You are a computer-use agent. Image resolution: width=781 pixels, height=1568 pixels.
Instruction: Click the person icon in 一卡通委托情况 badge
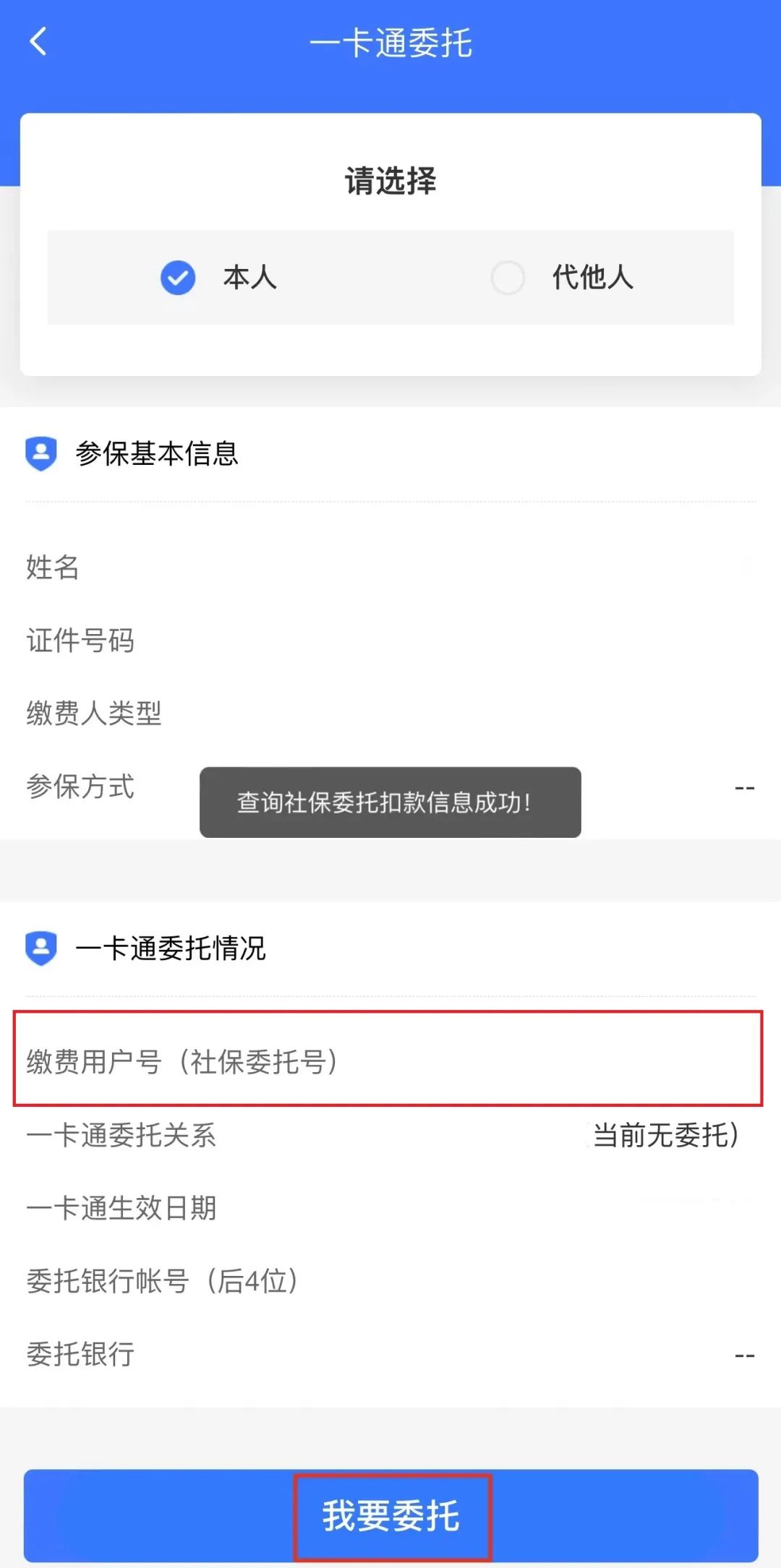(x=41, y=951)
